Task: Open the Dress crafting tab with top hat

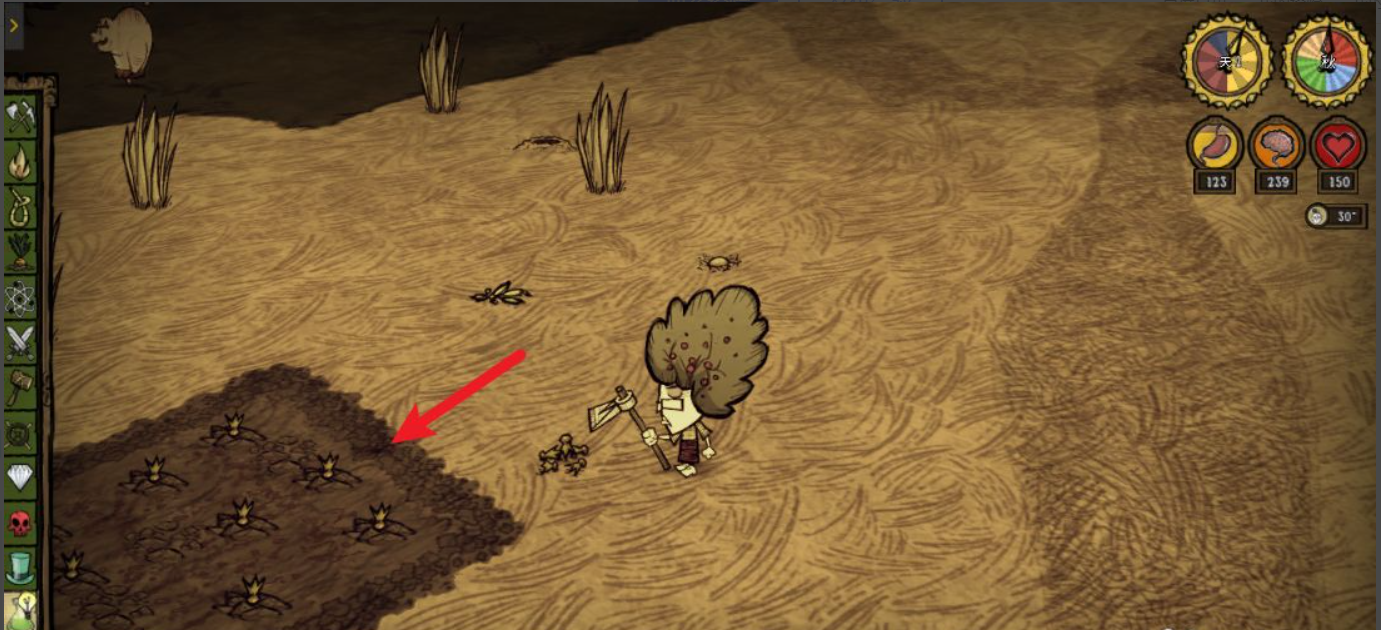Action: pyautogui.click(x=20, y=567)
